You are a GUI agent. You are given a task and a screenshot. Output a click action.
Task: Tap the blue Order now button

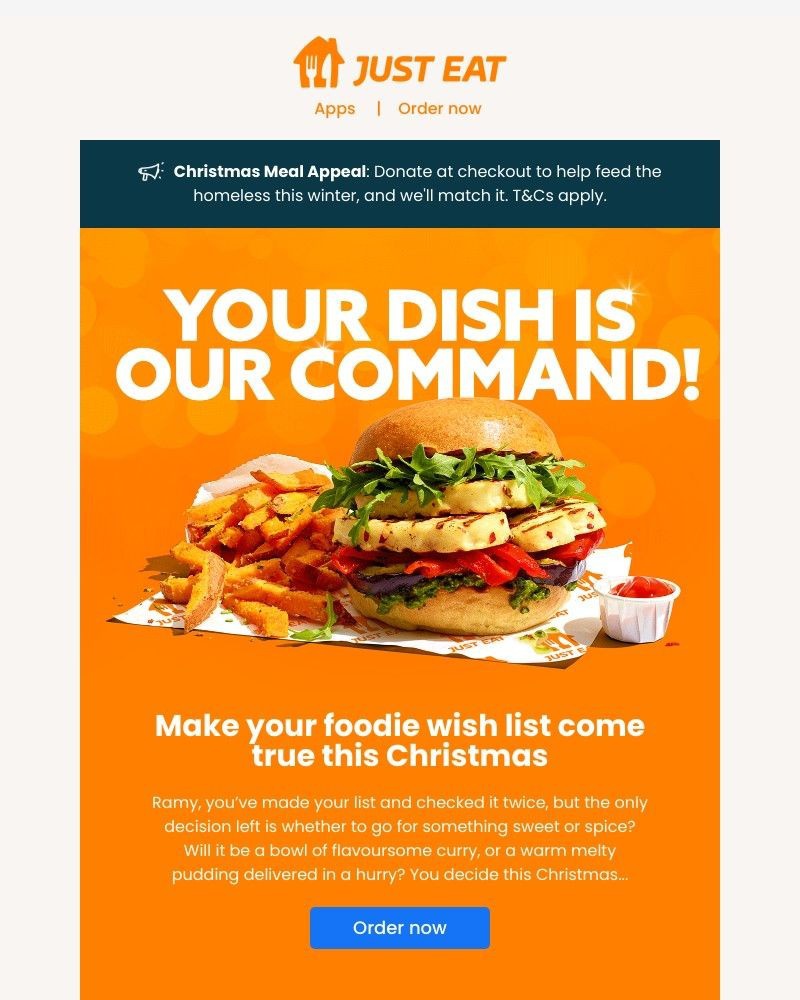399,928
